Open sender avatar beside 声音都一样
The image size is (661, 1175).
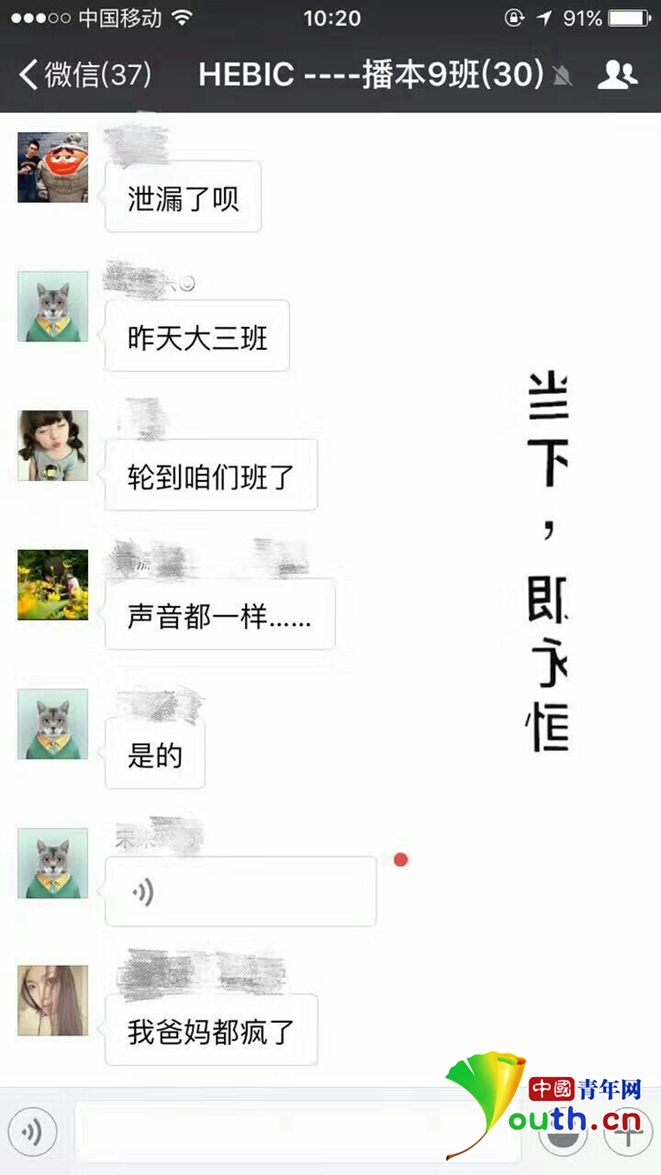pyautogui.click(x=52, y=585)
